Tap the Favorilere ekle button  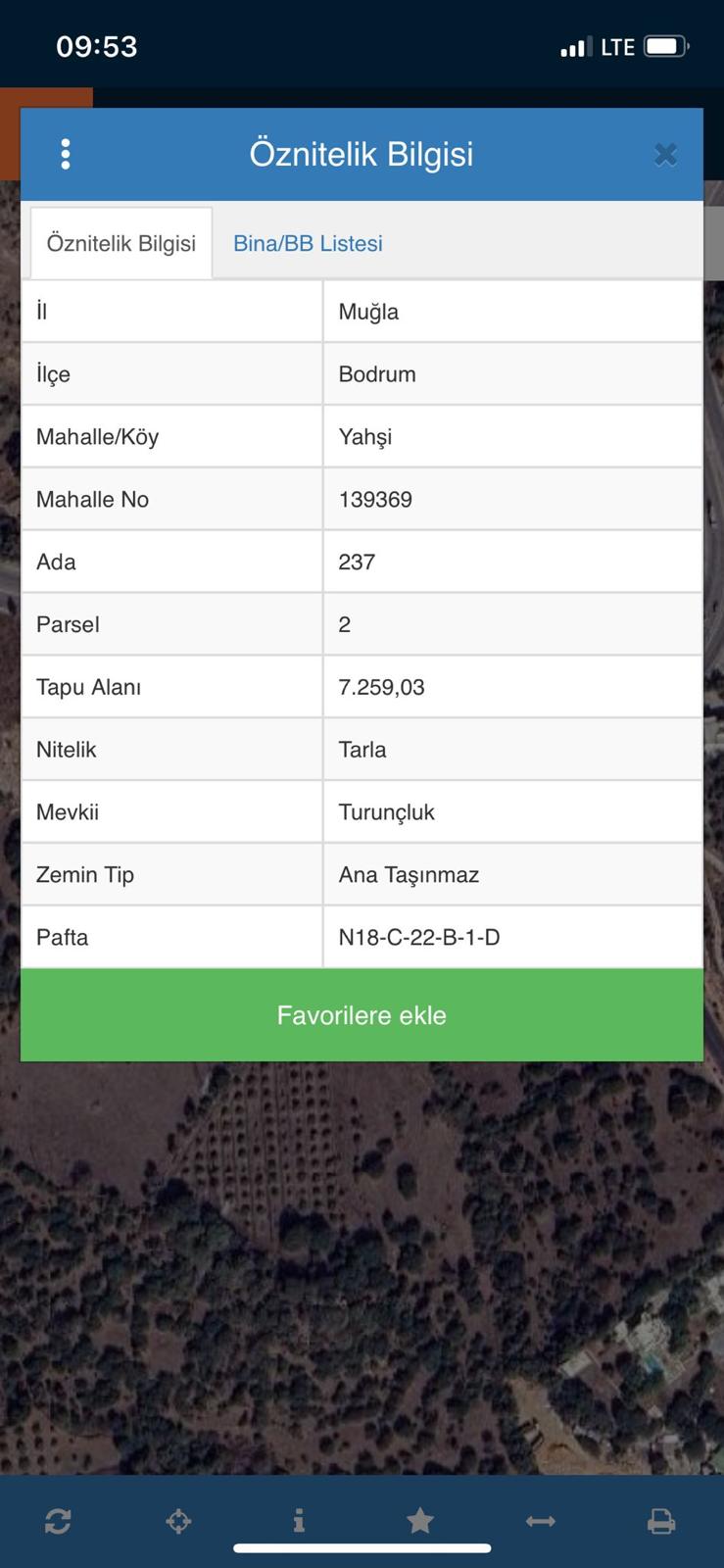(x=362, y=1015)
